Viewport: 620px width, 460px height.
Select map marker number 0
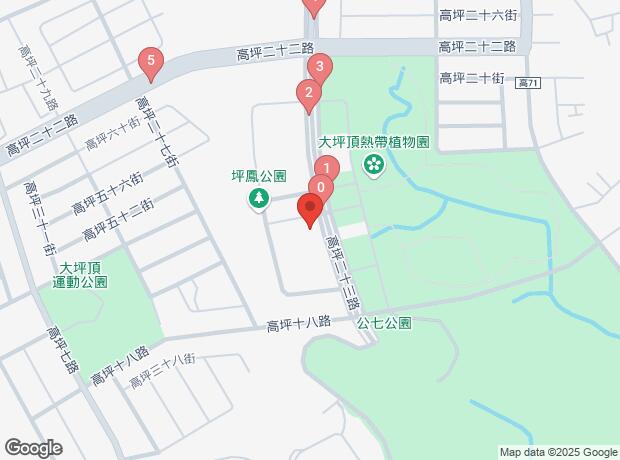click(x=320, y=186)
